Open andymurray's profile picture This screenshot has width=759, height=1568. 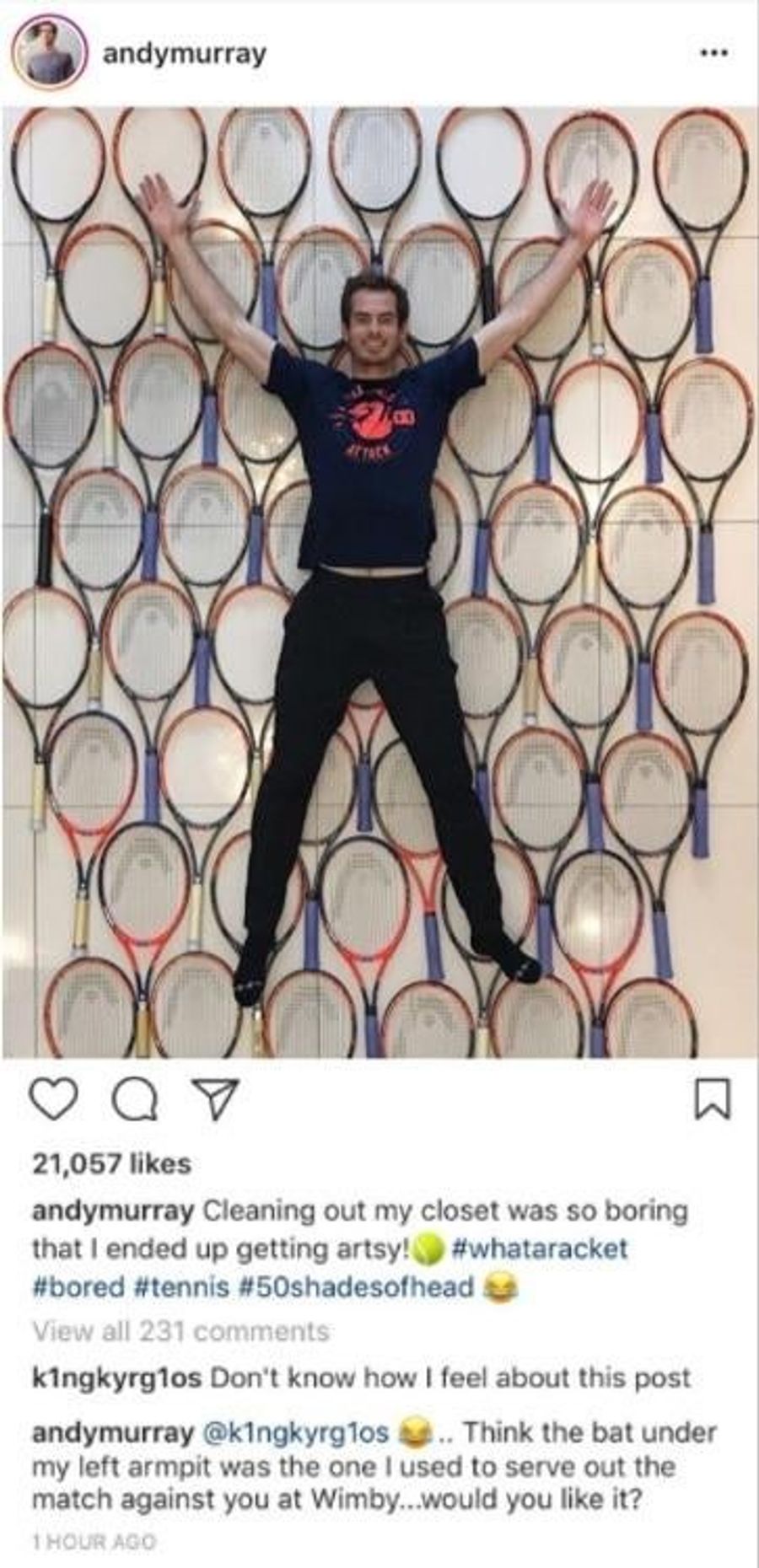[50, 52]
